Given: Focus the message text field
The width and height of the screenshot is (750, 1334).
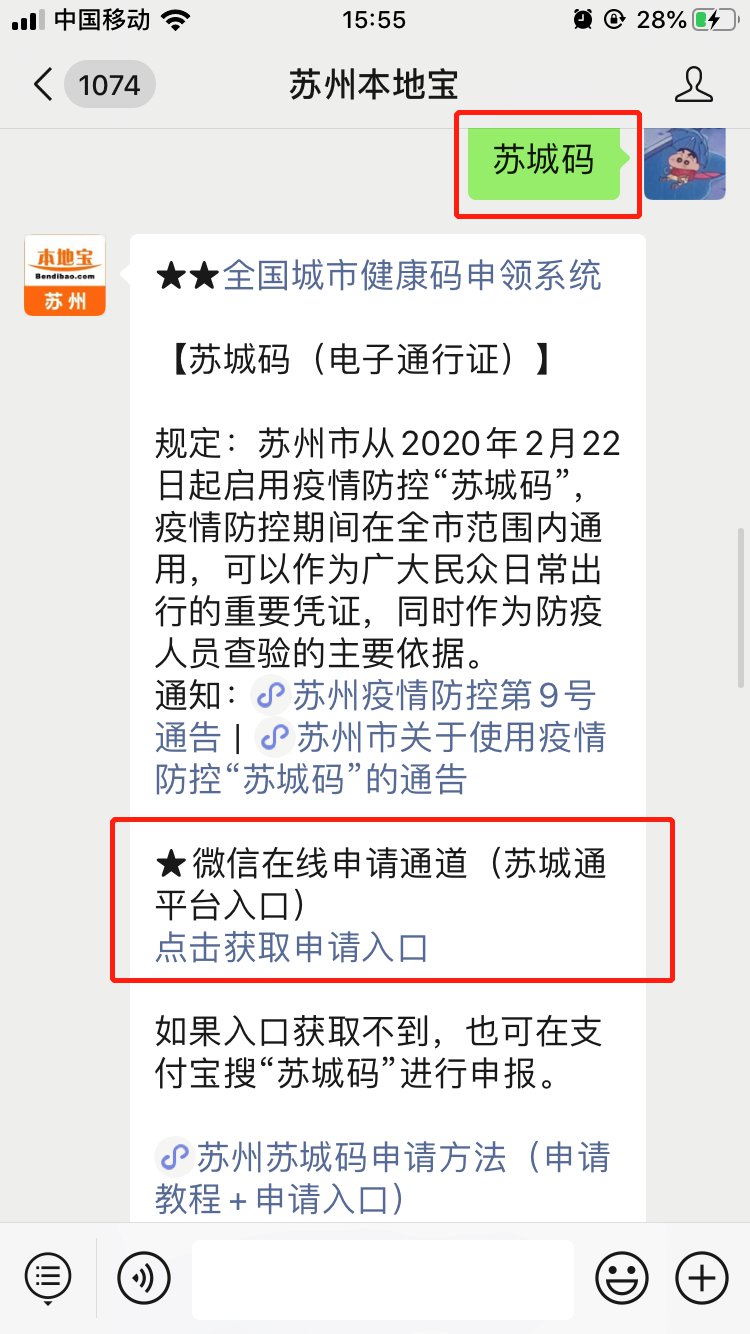Looking at the screenshot, I should pyautogui.click(x=382, y=1277).
